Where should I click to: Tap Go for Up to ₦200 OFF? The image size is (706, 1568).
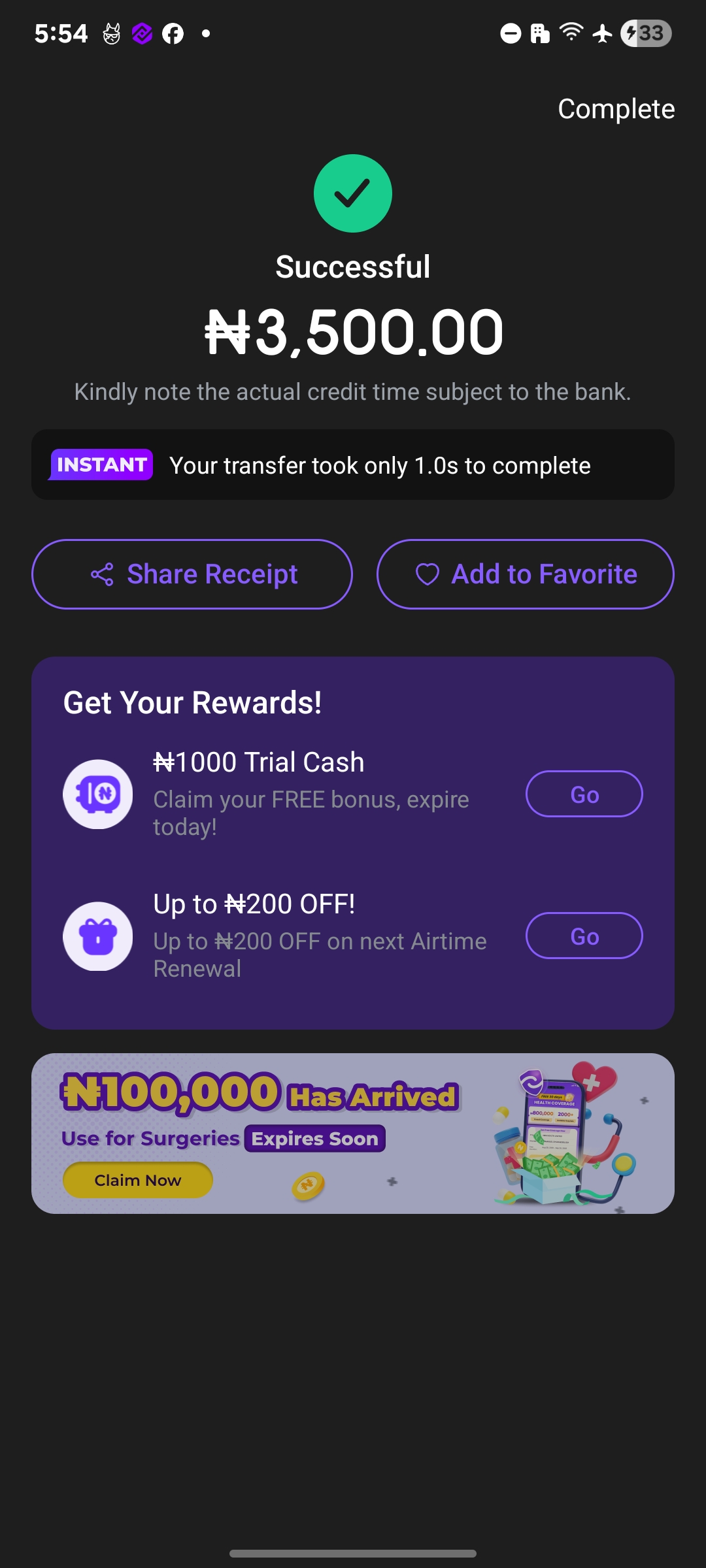[584, 936]
